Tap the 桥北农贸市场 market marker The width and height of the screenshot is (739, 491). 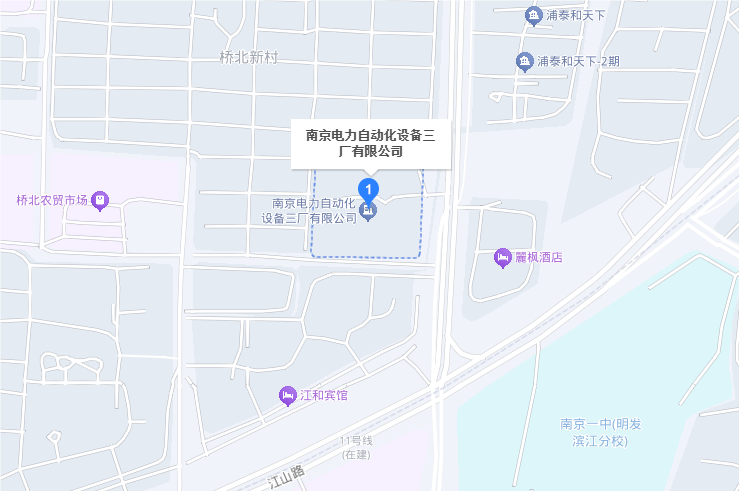100,201
